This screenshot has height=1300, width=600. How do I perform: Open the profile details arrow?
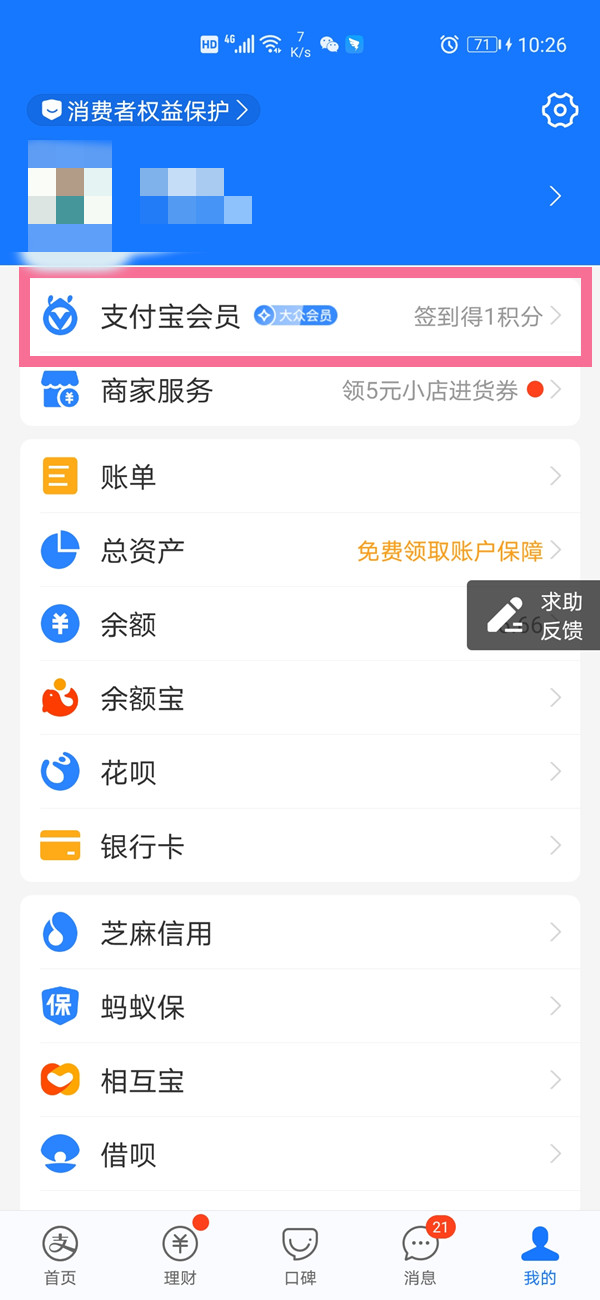(x=555, y=197)
